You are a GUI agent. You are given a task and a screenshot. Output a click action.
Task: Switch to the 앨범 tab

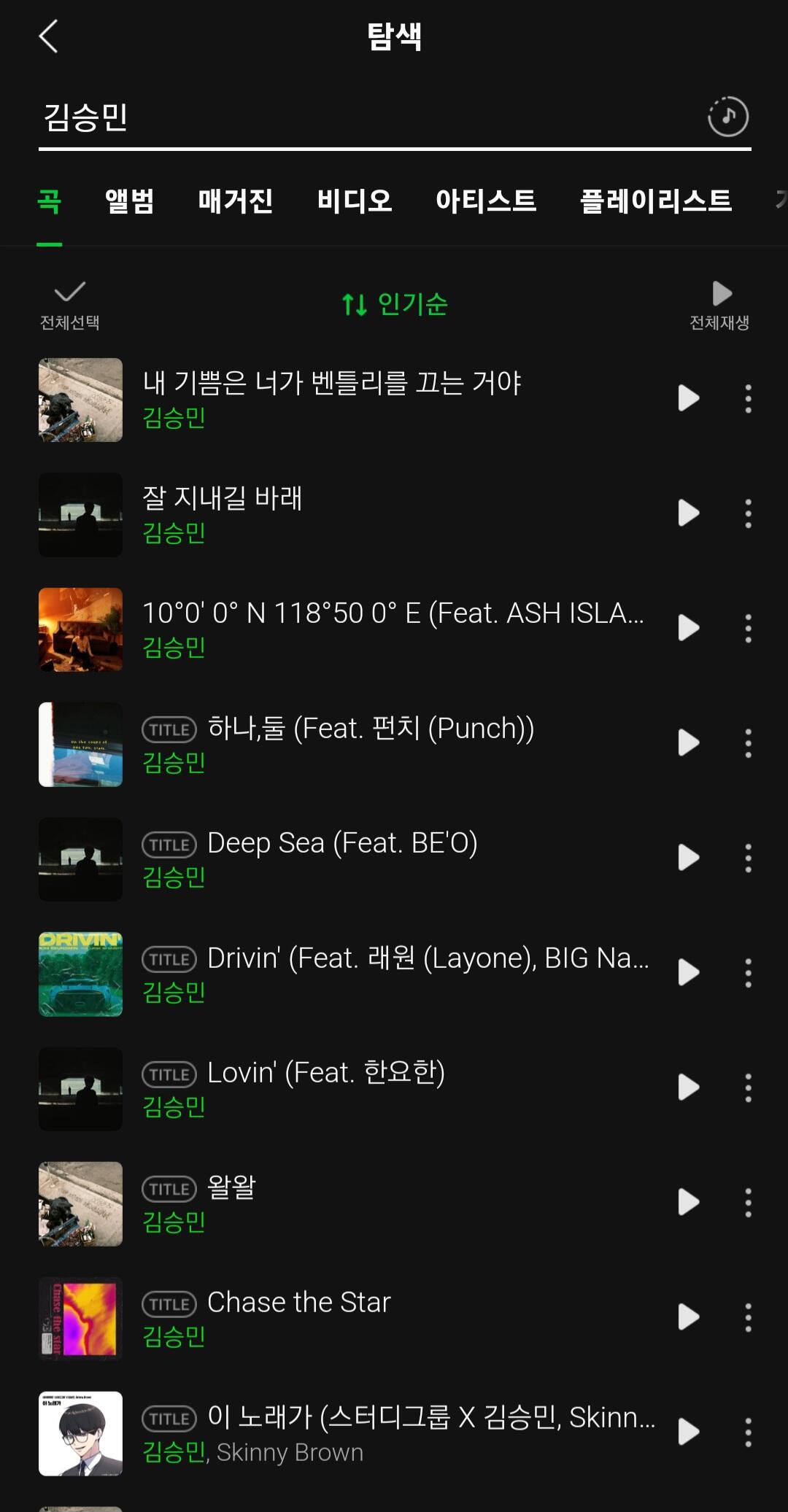pyautogui.click(x=129, y=201)
